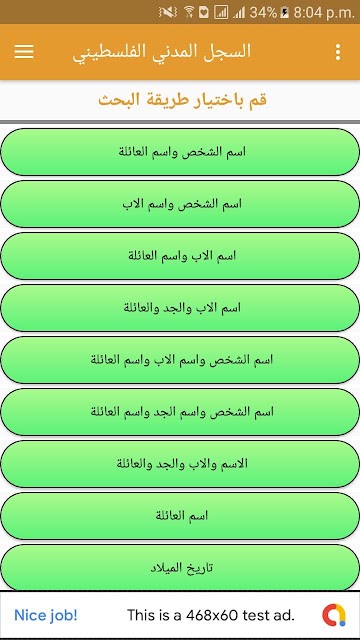The image size is (360, 640).
Task: Select the تاريخ الميلاد search option
Action: pos(180,567)
